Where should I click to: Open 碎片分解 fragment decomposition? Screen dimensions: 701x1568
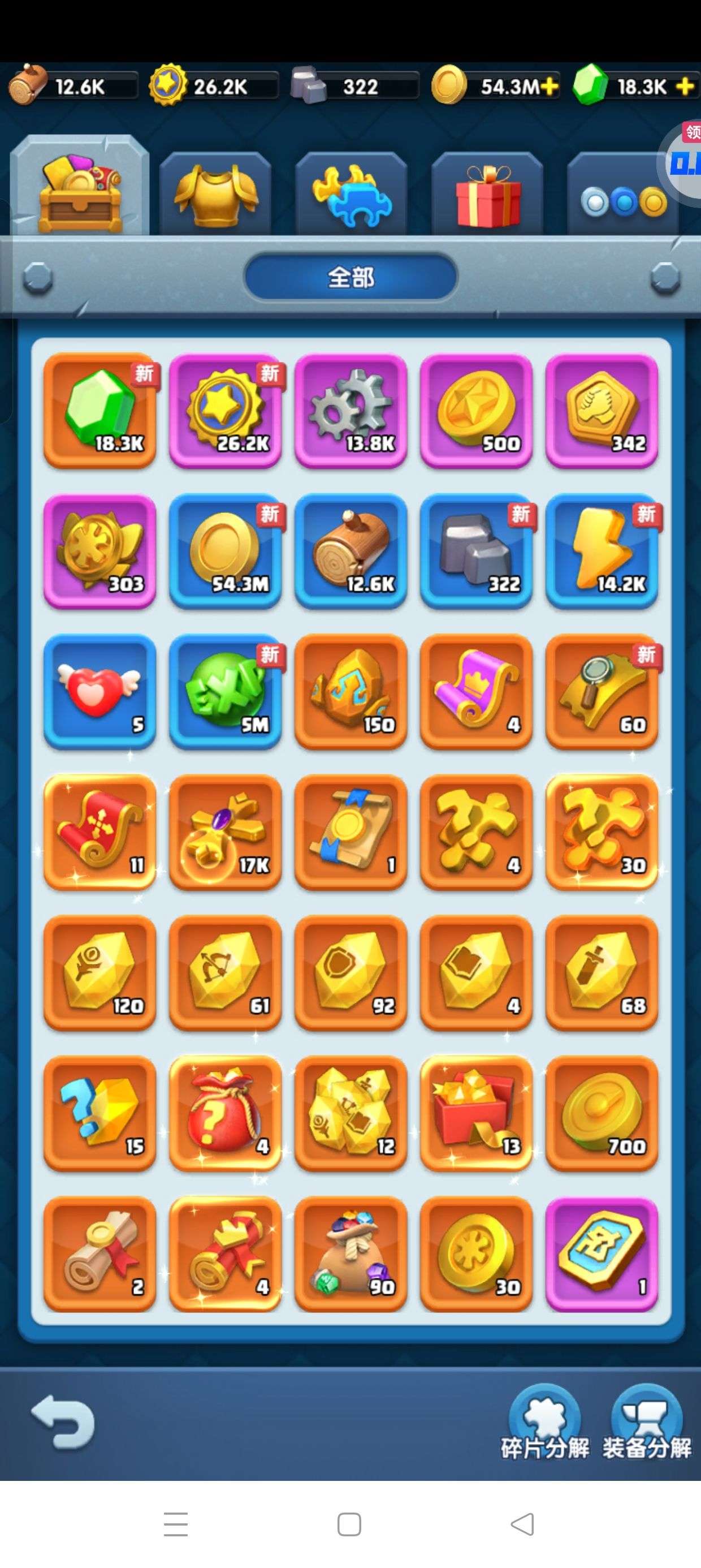point(544,1424)
